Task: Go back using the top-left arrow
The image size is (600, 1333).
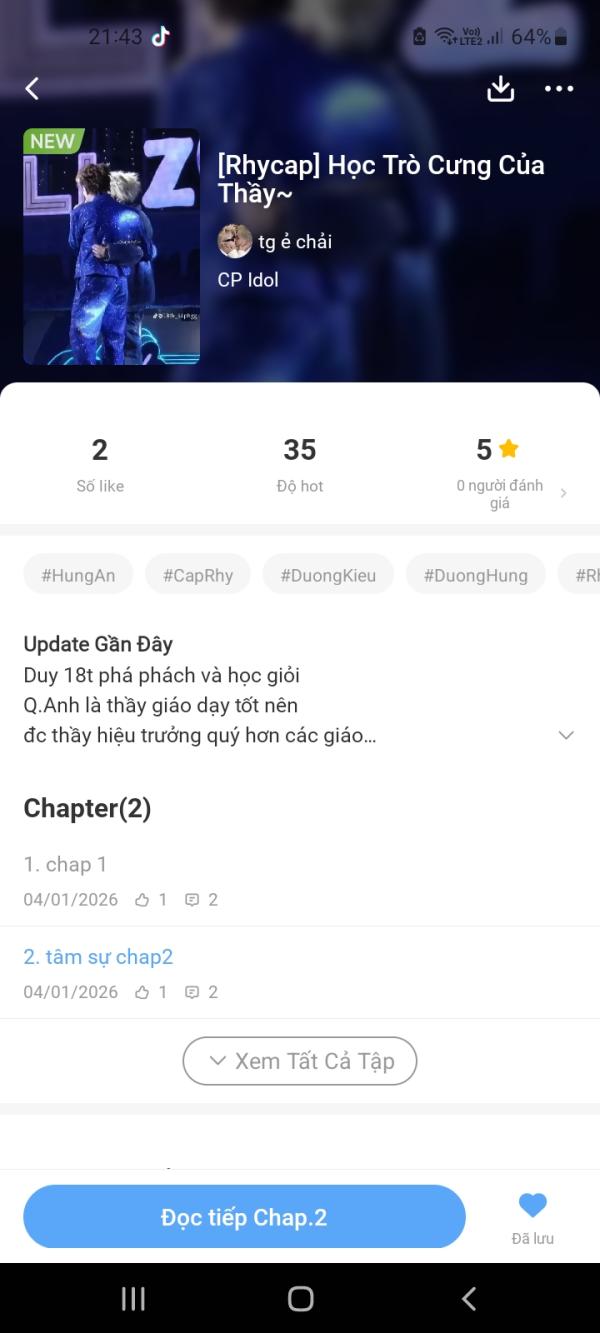Action: [32, 89]
